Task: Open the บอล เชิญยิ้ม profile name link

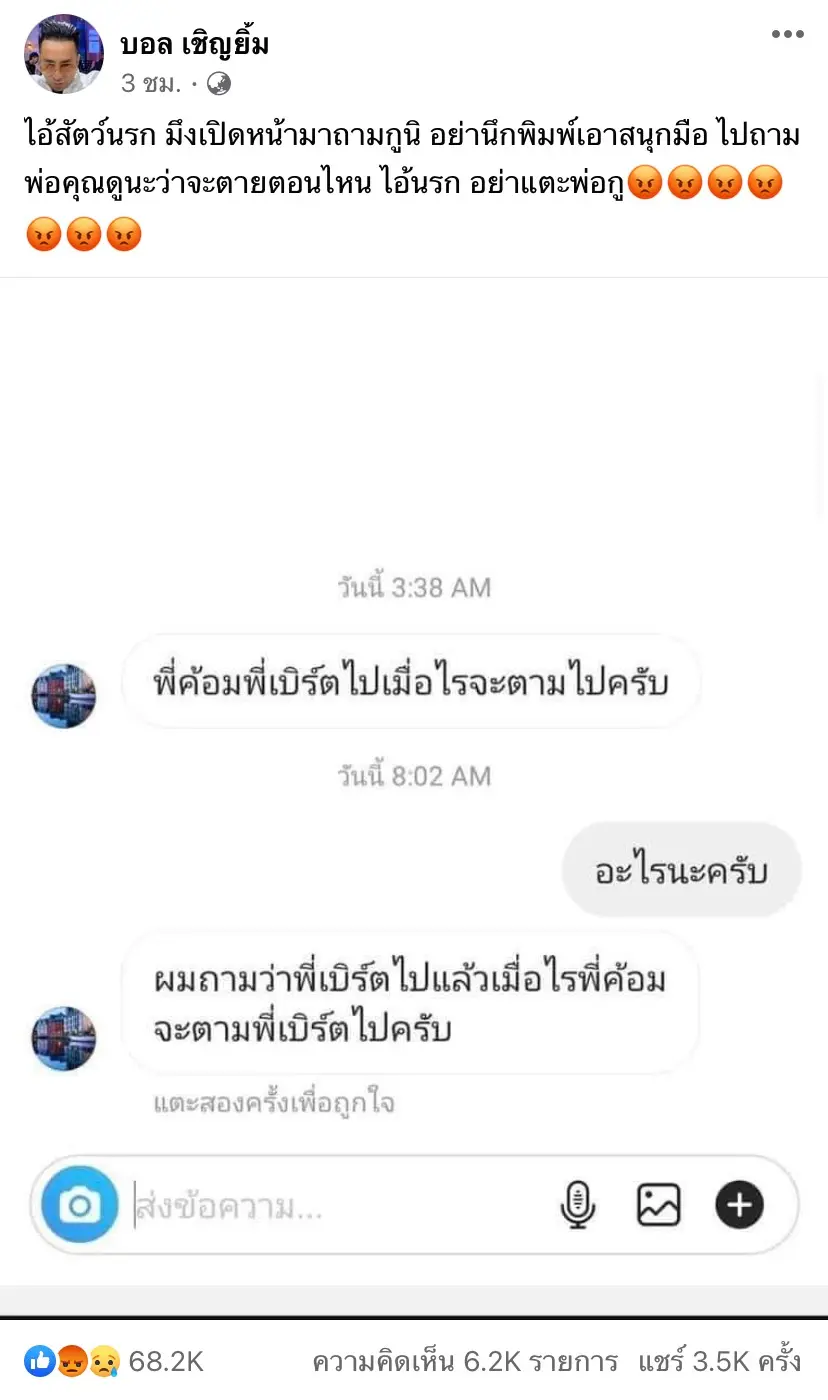Action: click(x=195, y=44)
